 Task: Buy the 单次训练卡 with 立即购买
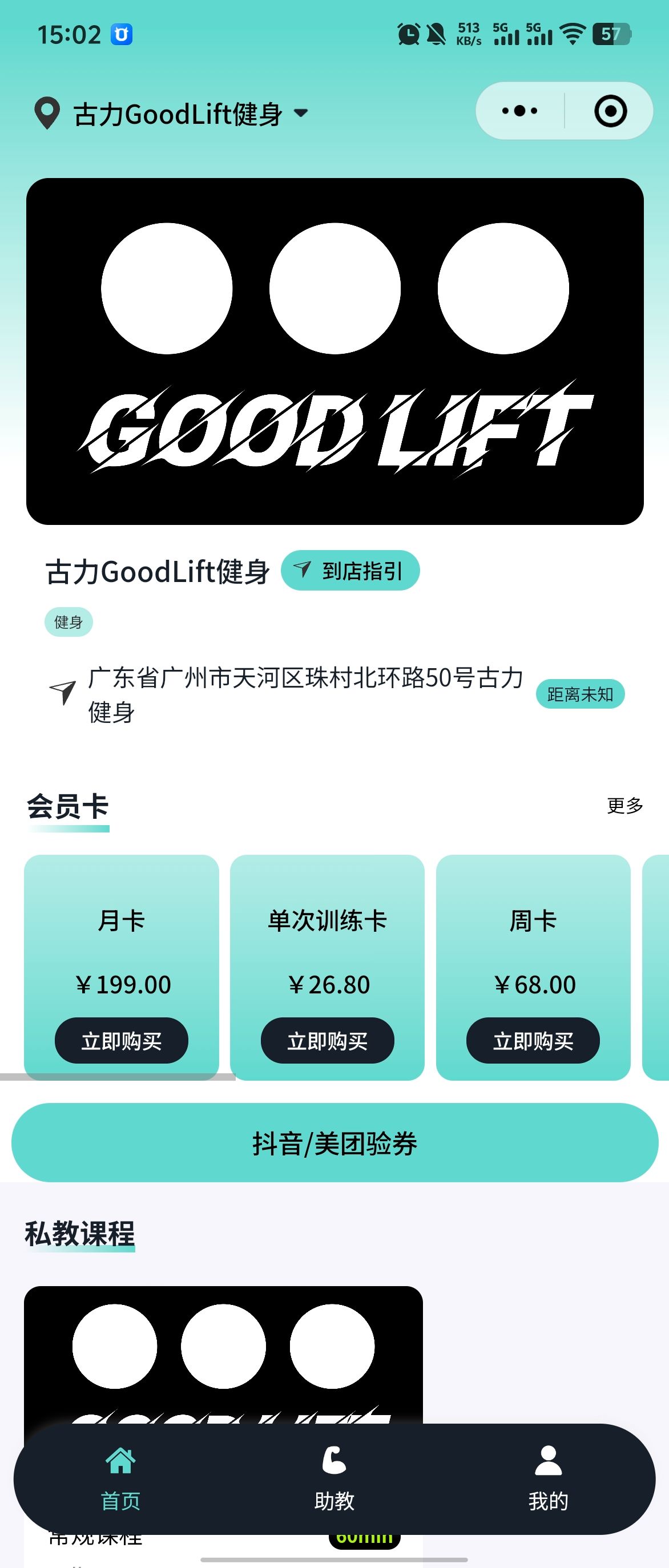click(327, 1041)
